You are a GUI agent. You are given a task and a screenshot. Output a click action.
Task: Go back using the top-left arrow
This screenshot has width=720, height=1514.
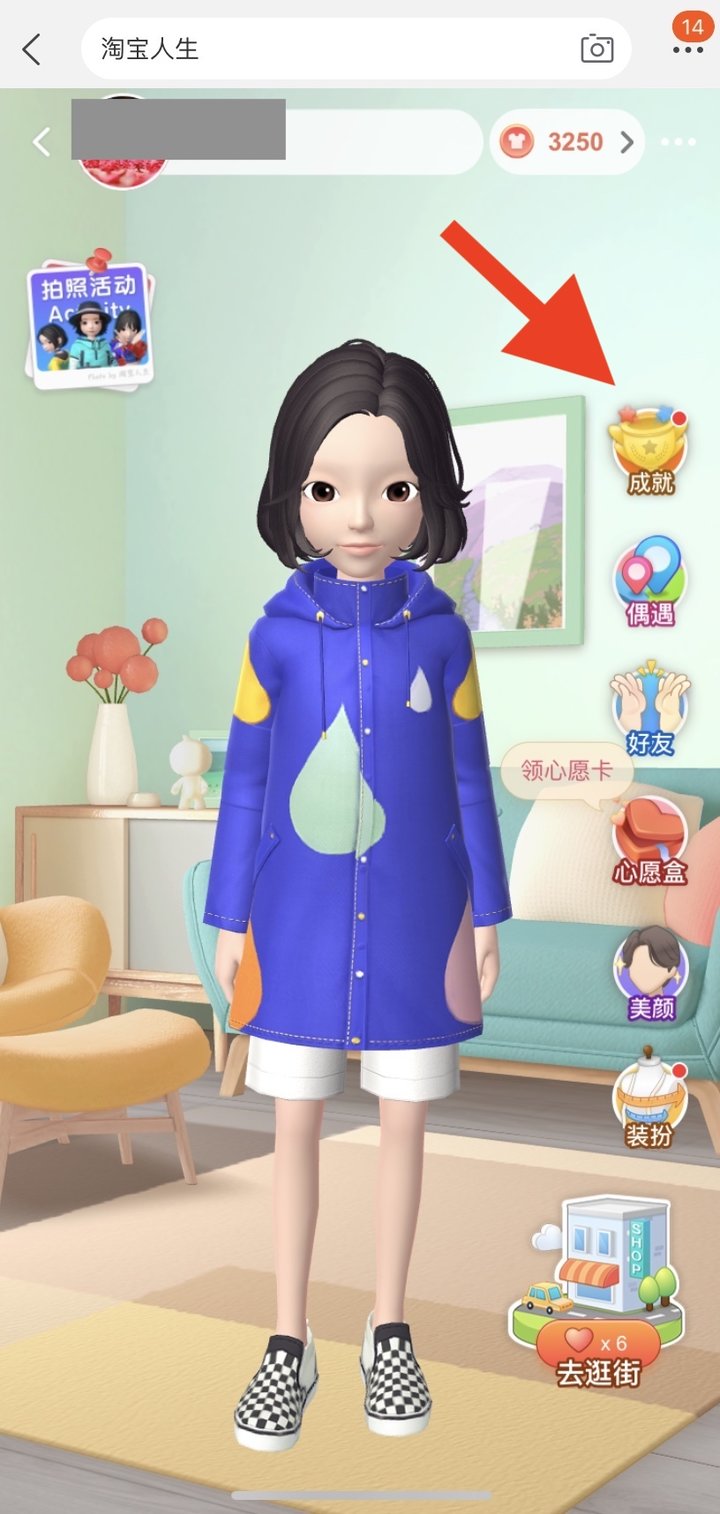coord(32,48)
